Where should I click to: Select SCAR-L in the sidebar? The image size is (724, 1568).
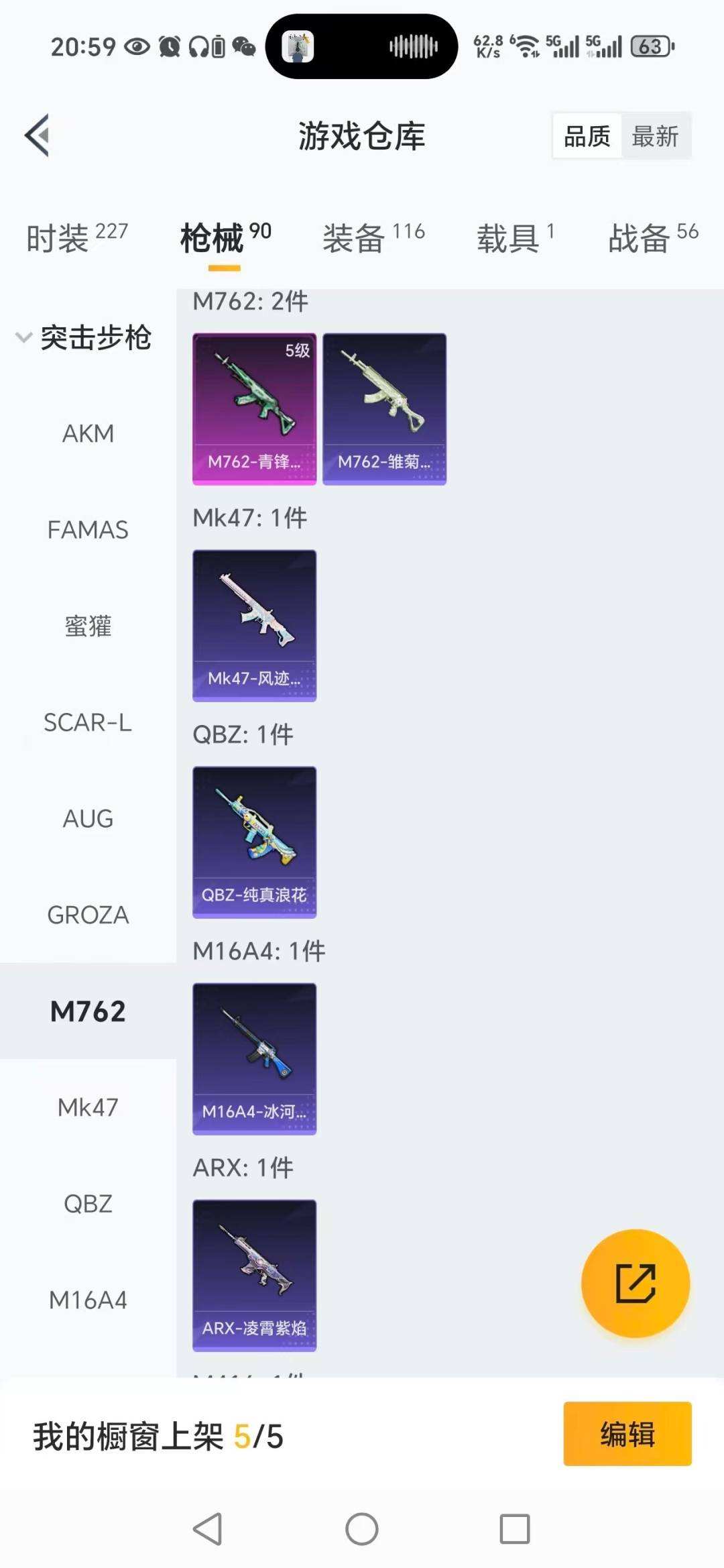tap(88, 722)
